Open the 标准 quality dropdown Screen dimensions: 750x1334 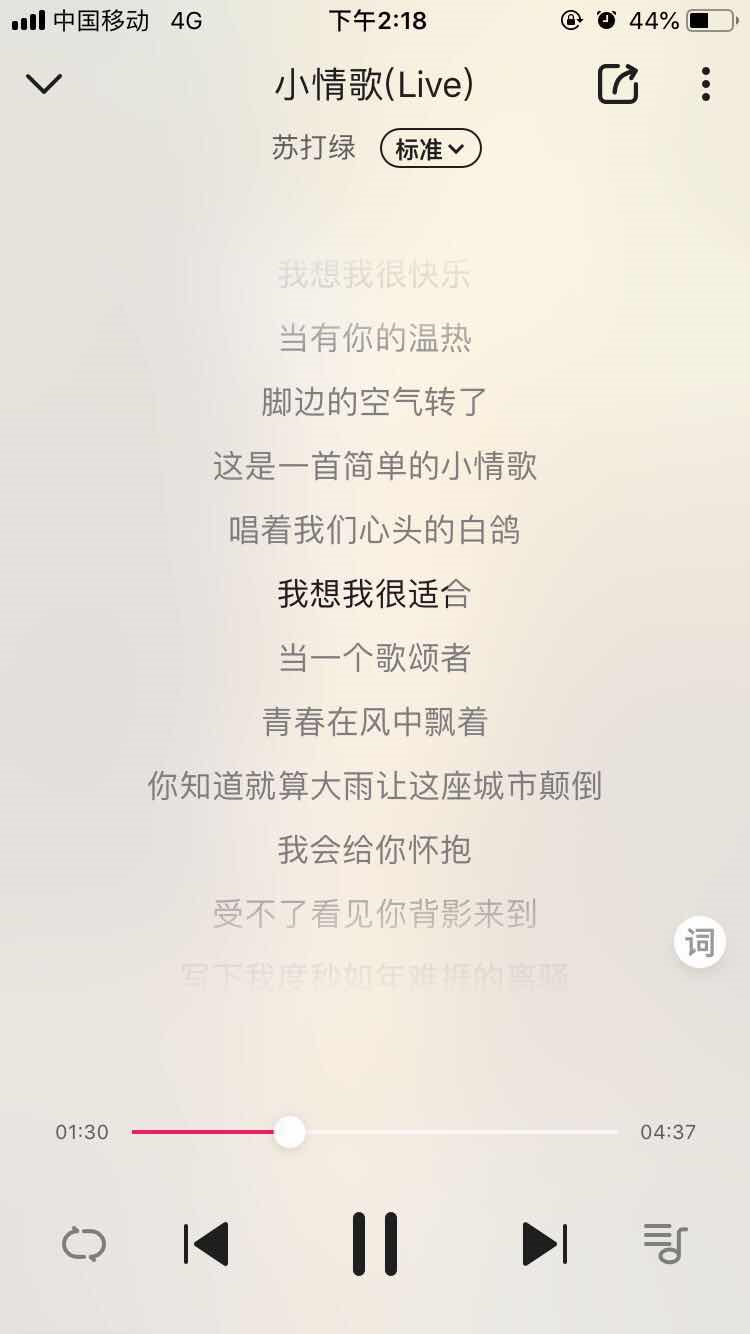[430, 149]
